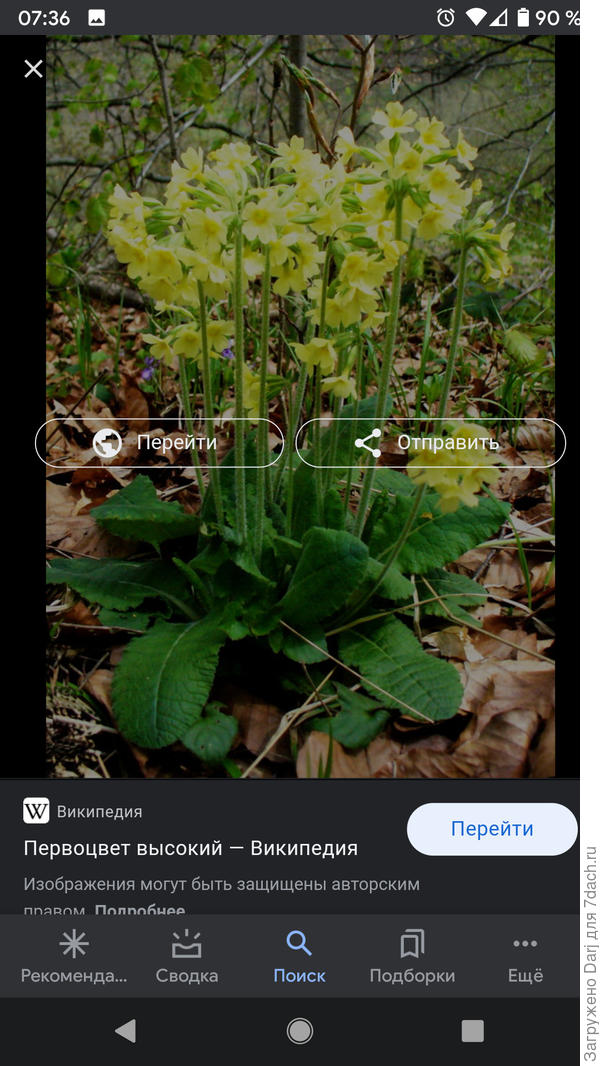Share the image with Отправить

430,442
